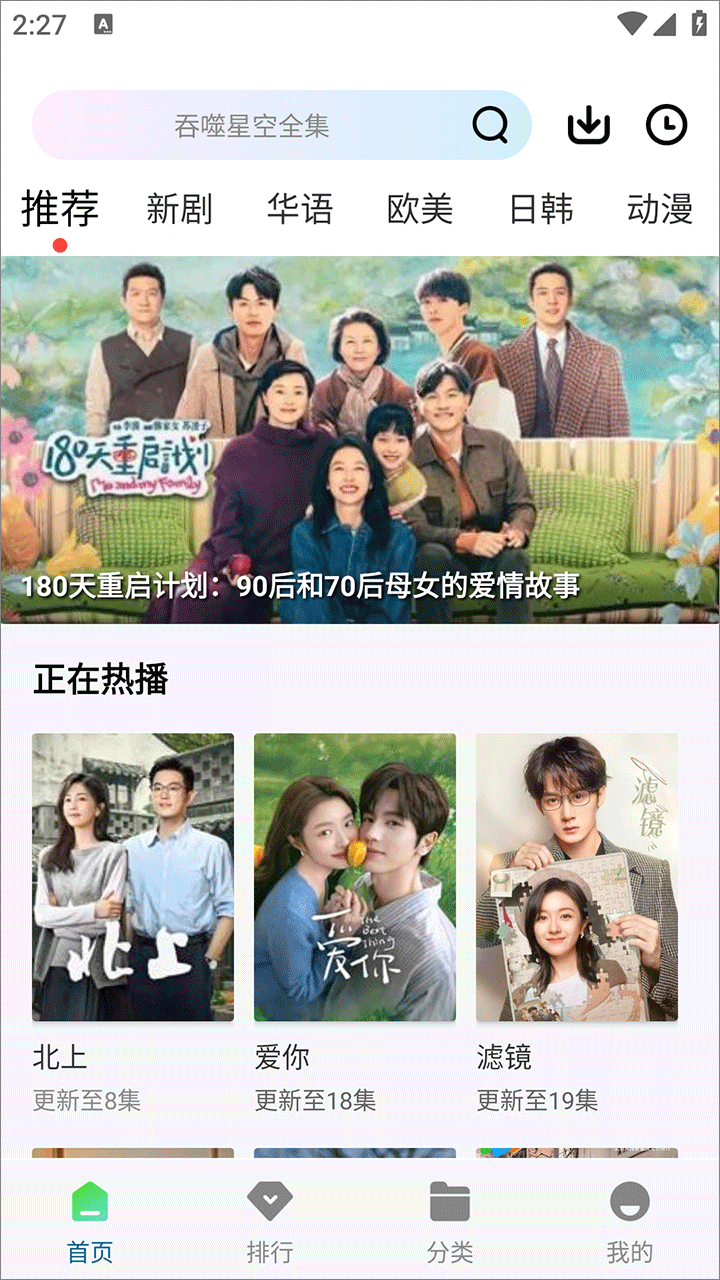Switch to the 新剧 tab
The image size is (720, 1280).
180,210
